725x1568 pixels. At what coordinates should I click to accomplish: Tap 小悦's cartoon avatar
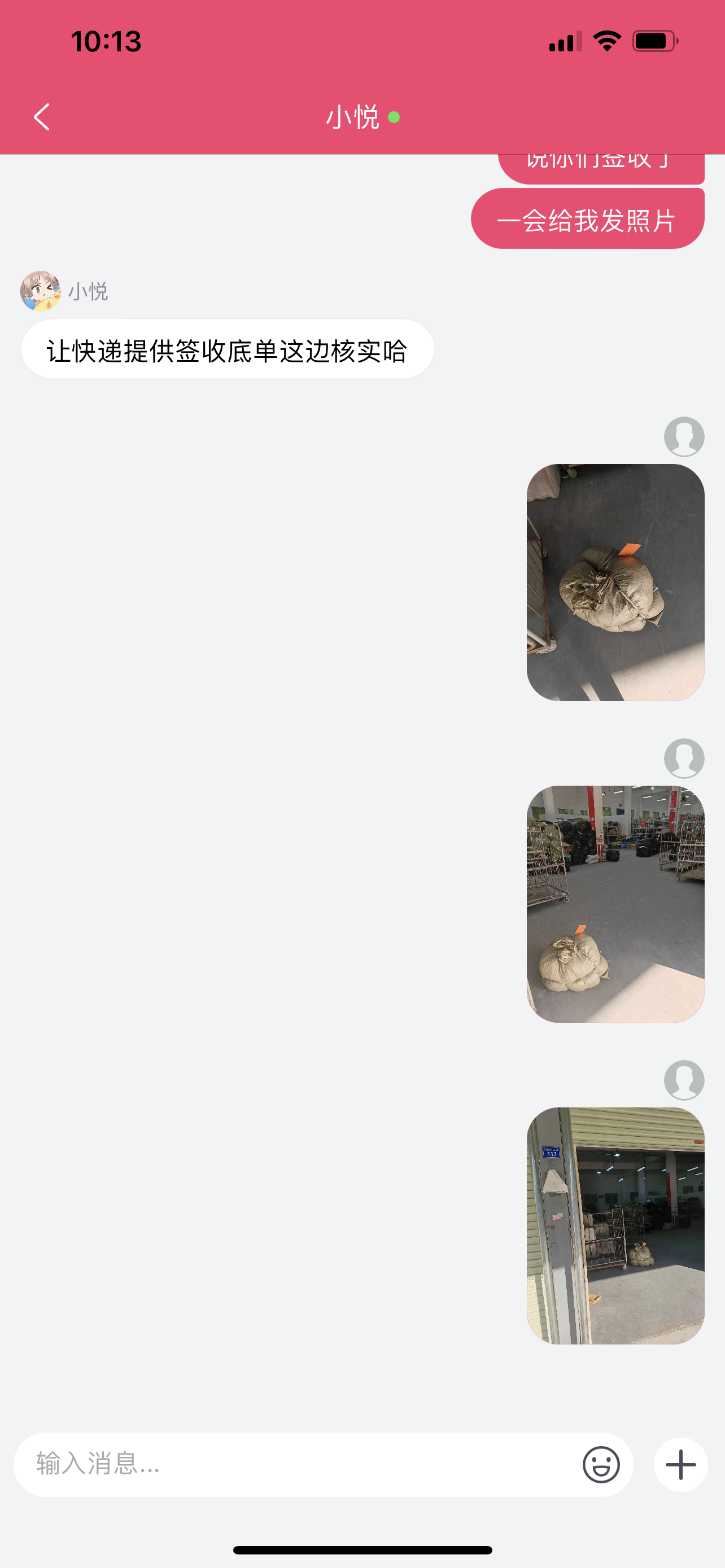point(40,291)
